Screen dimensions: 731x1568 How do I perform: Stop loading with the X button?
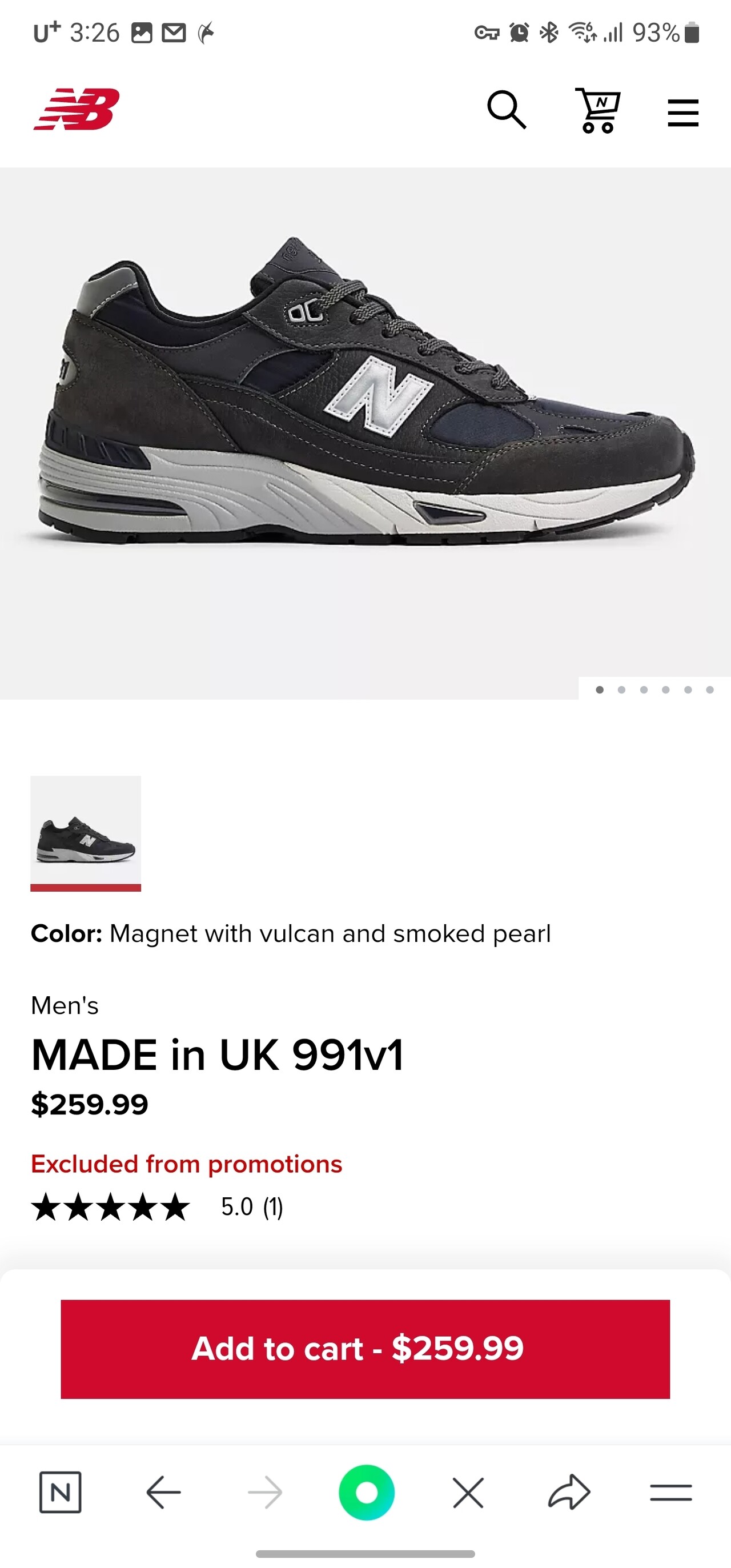[x=468, y=1492]
